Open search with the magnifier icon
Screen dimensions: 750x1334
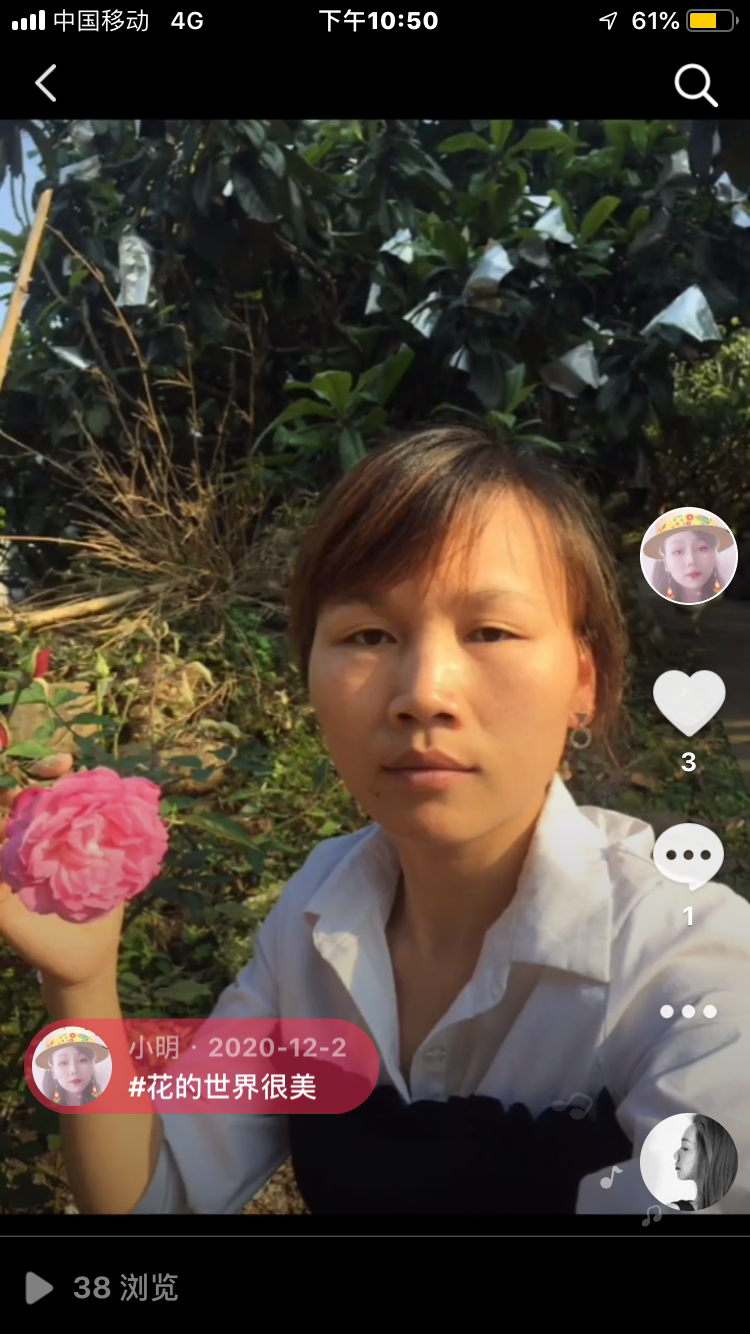(x=696, y=85)
